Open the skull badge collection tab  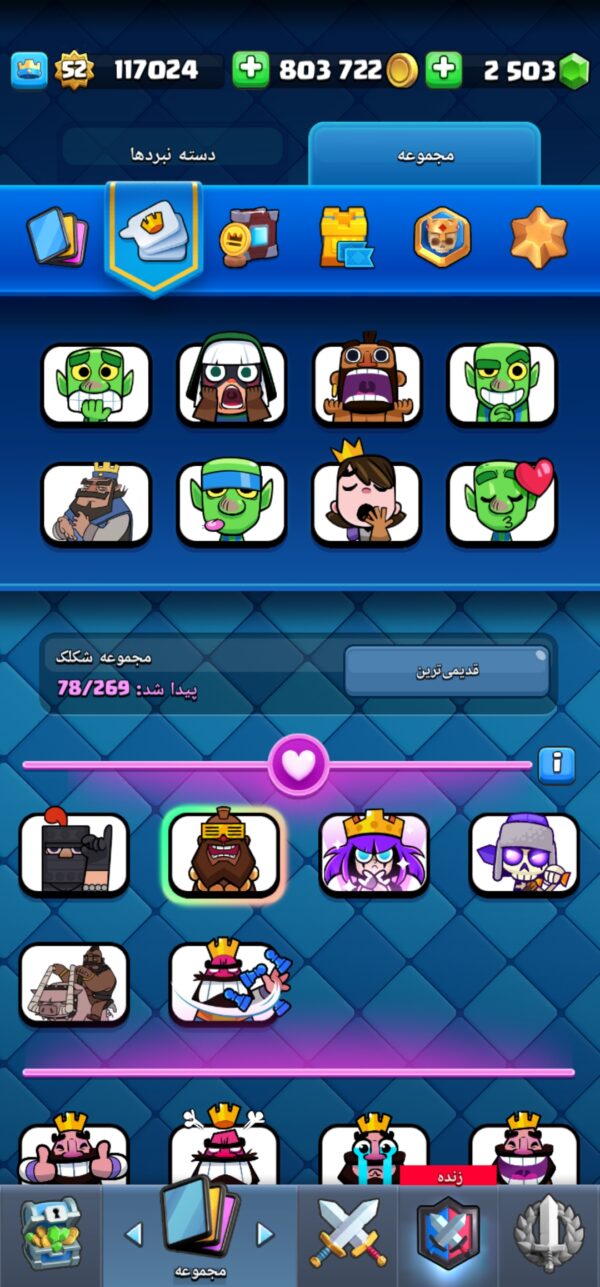tap(443, 236)
